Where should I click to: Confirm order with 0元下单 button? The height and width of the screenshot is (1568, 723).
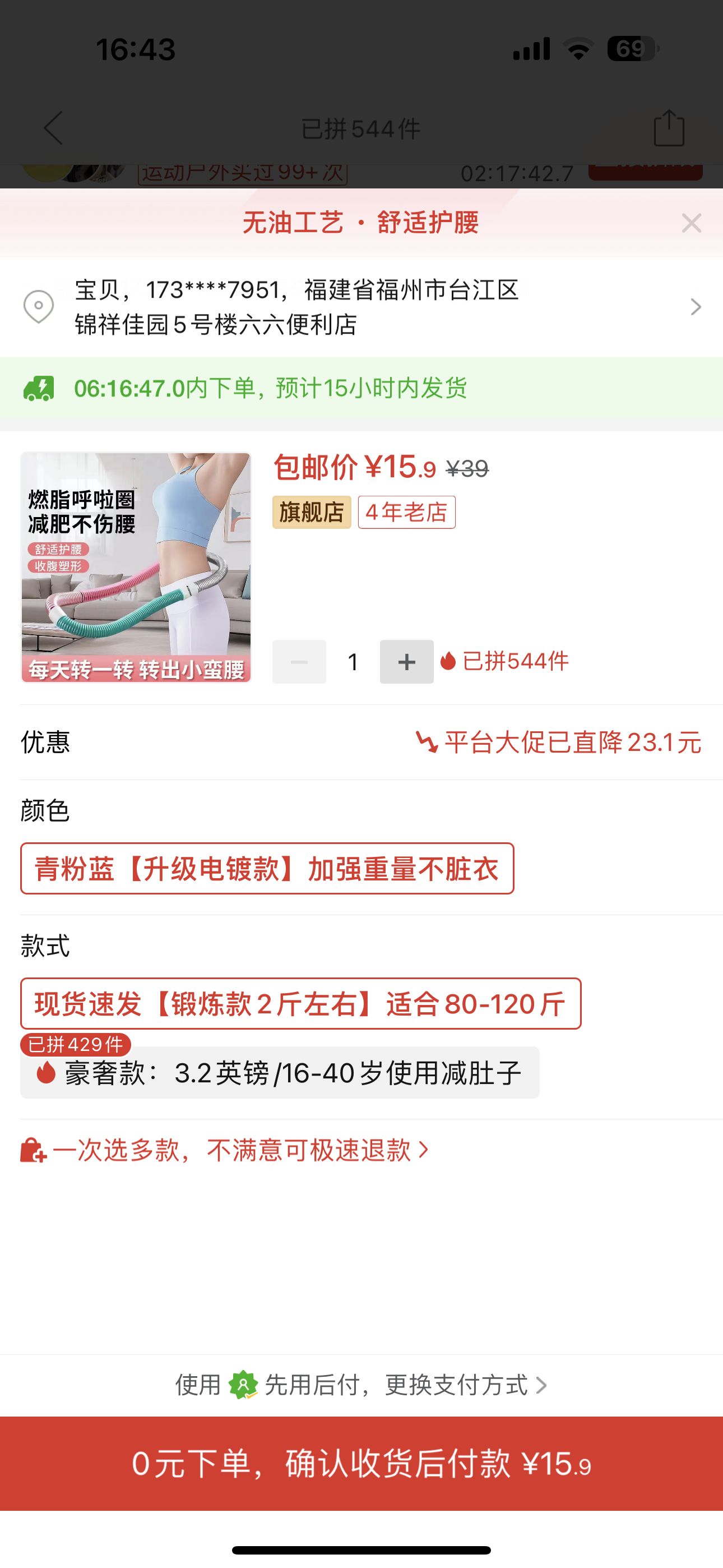[361, 1463]
